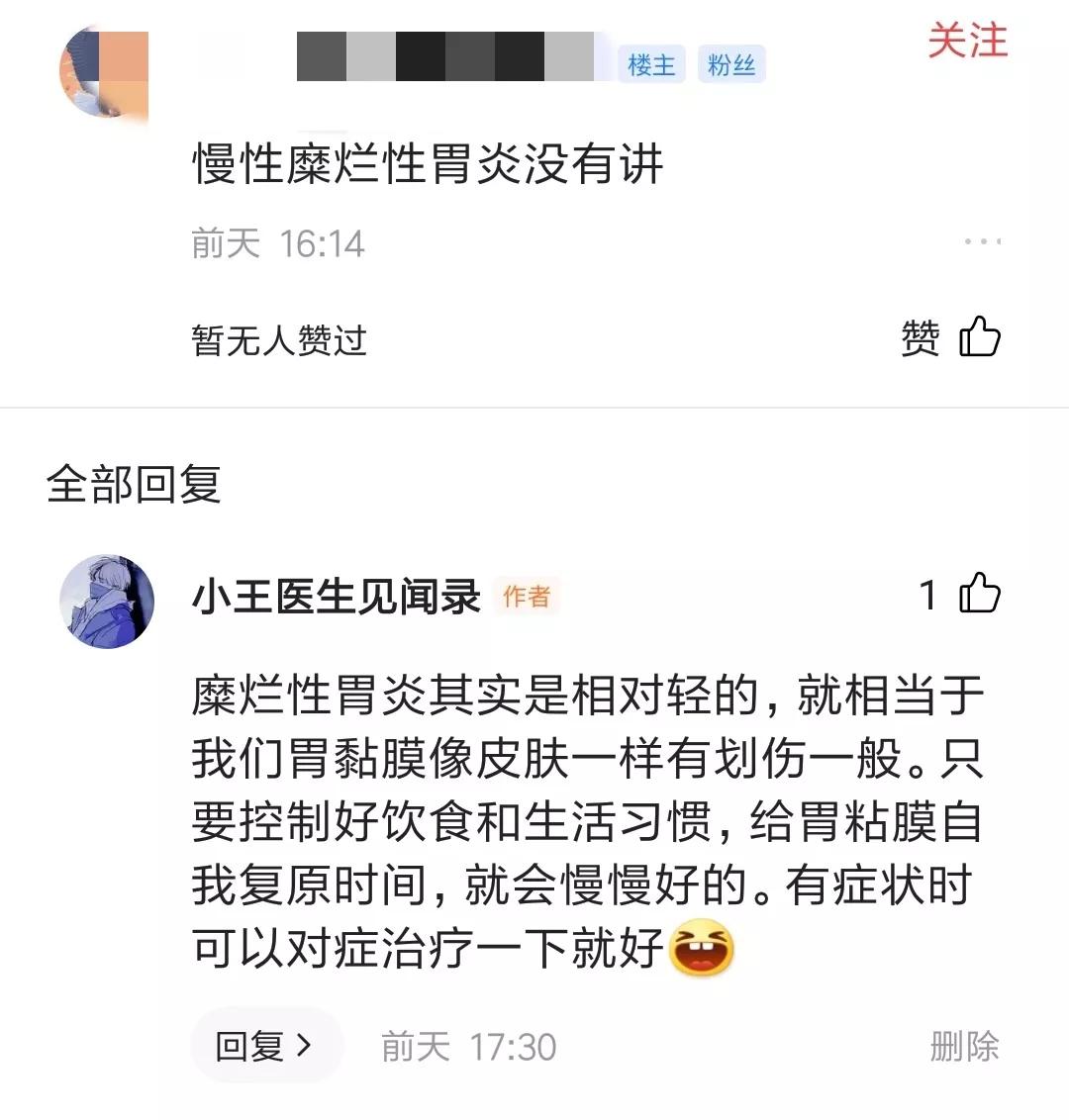This screenshot has height=1120, width=1069.
Task: Open the comment options menu with the ellipsis
Action: (x=982, y=240)
